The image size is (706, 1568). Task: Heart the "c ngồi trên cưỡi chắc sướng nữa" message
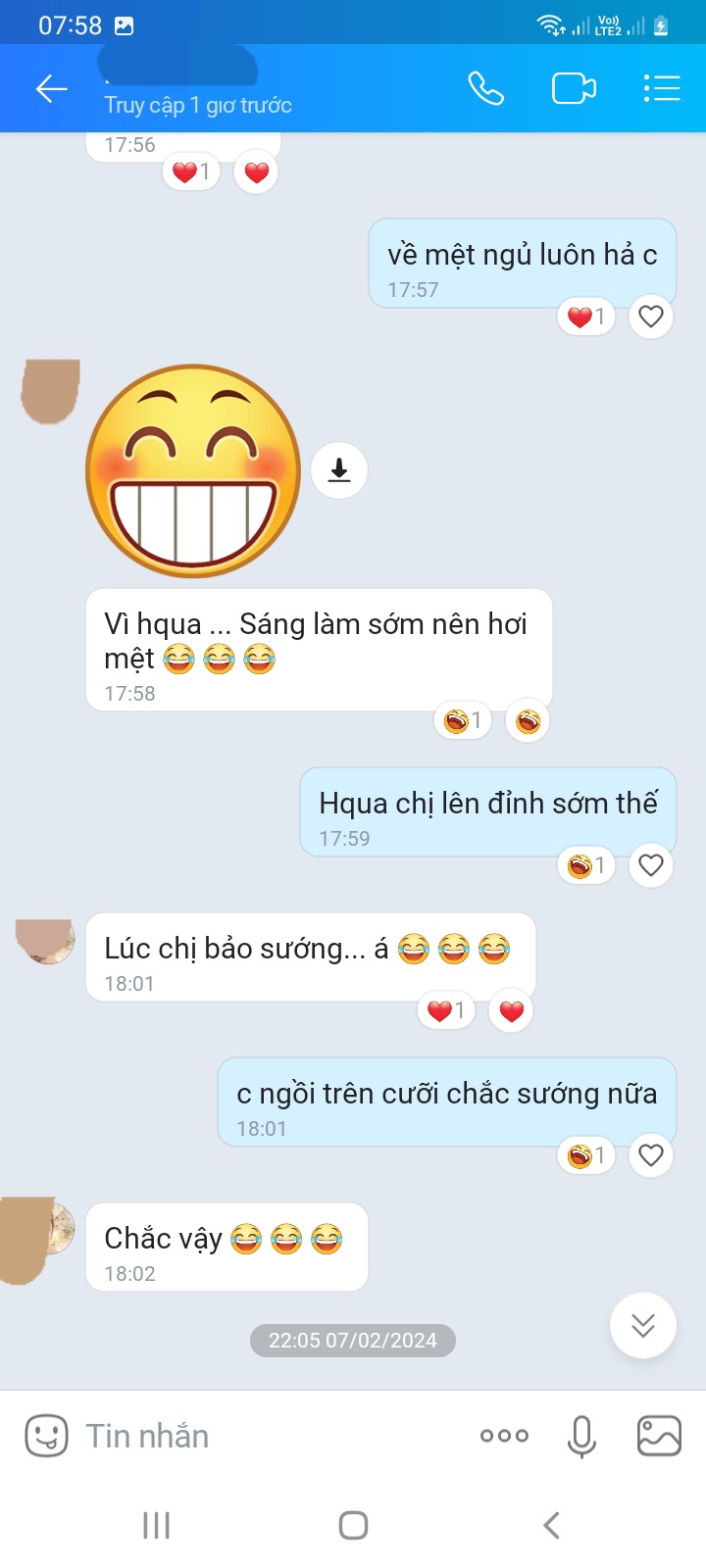click(651, 1155)
